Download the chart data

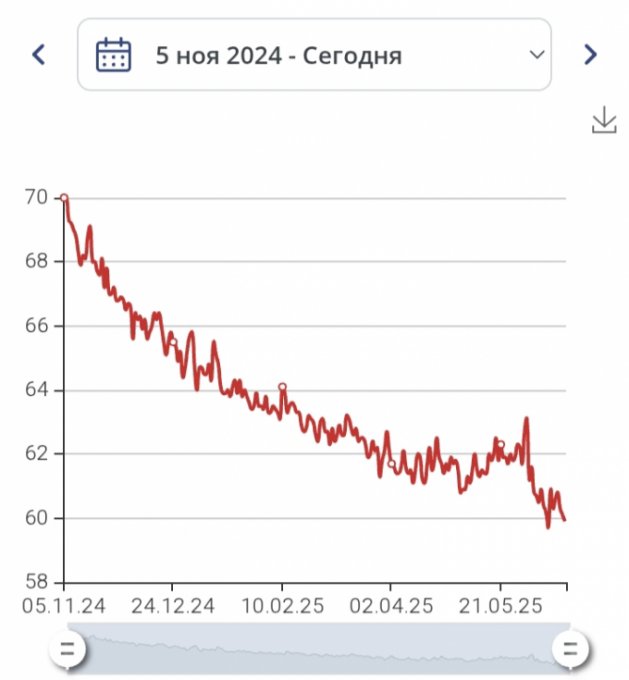(x=604, y=122)
